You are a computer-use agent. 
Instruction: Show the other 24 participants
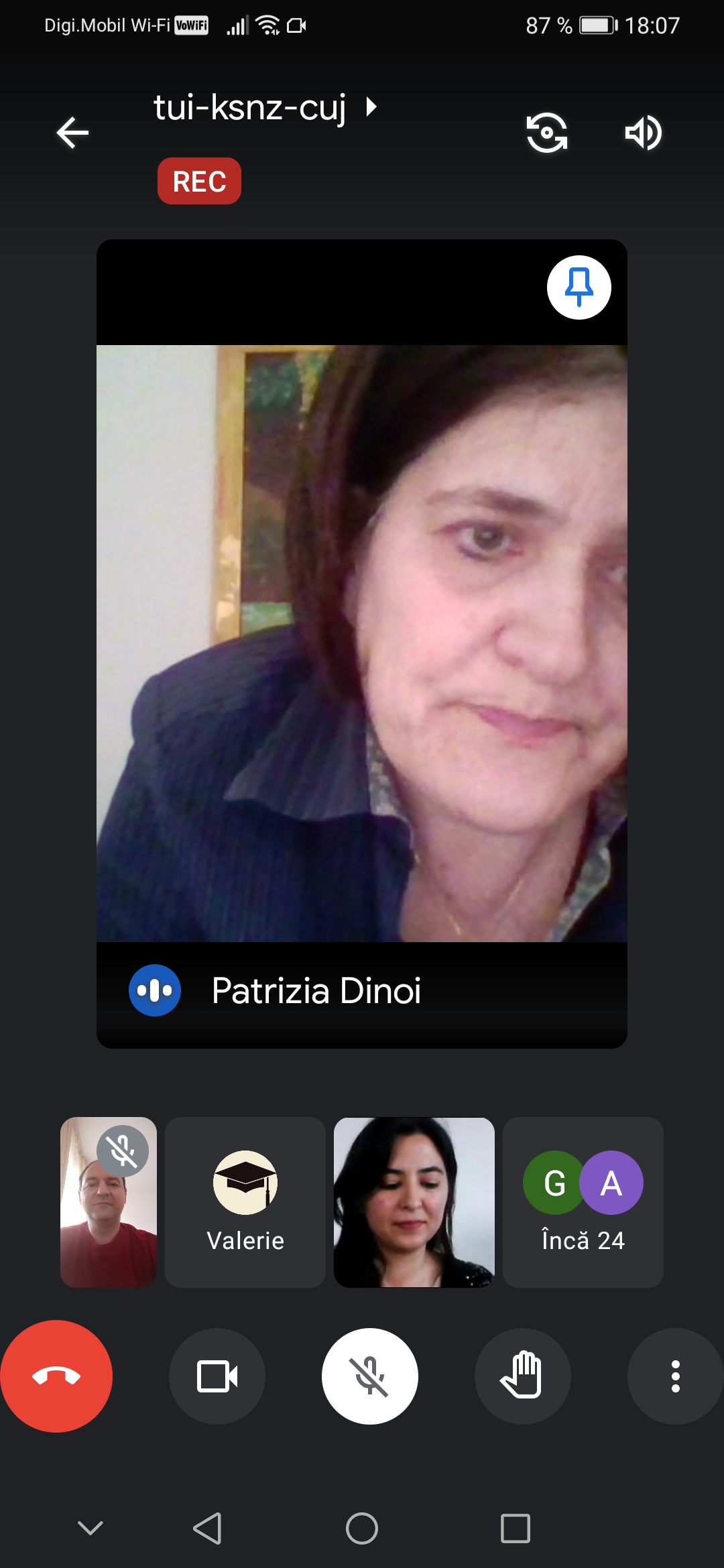point(583,1202)
